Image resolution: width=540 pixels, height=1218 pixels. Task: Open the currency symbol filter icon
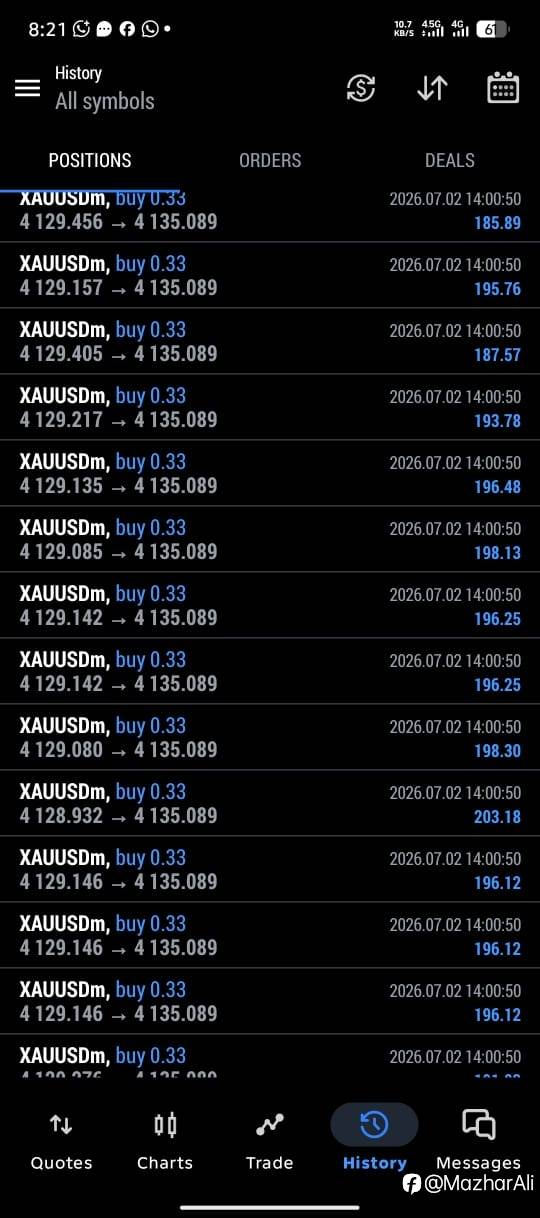coord(360,88)
